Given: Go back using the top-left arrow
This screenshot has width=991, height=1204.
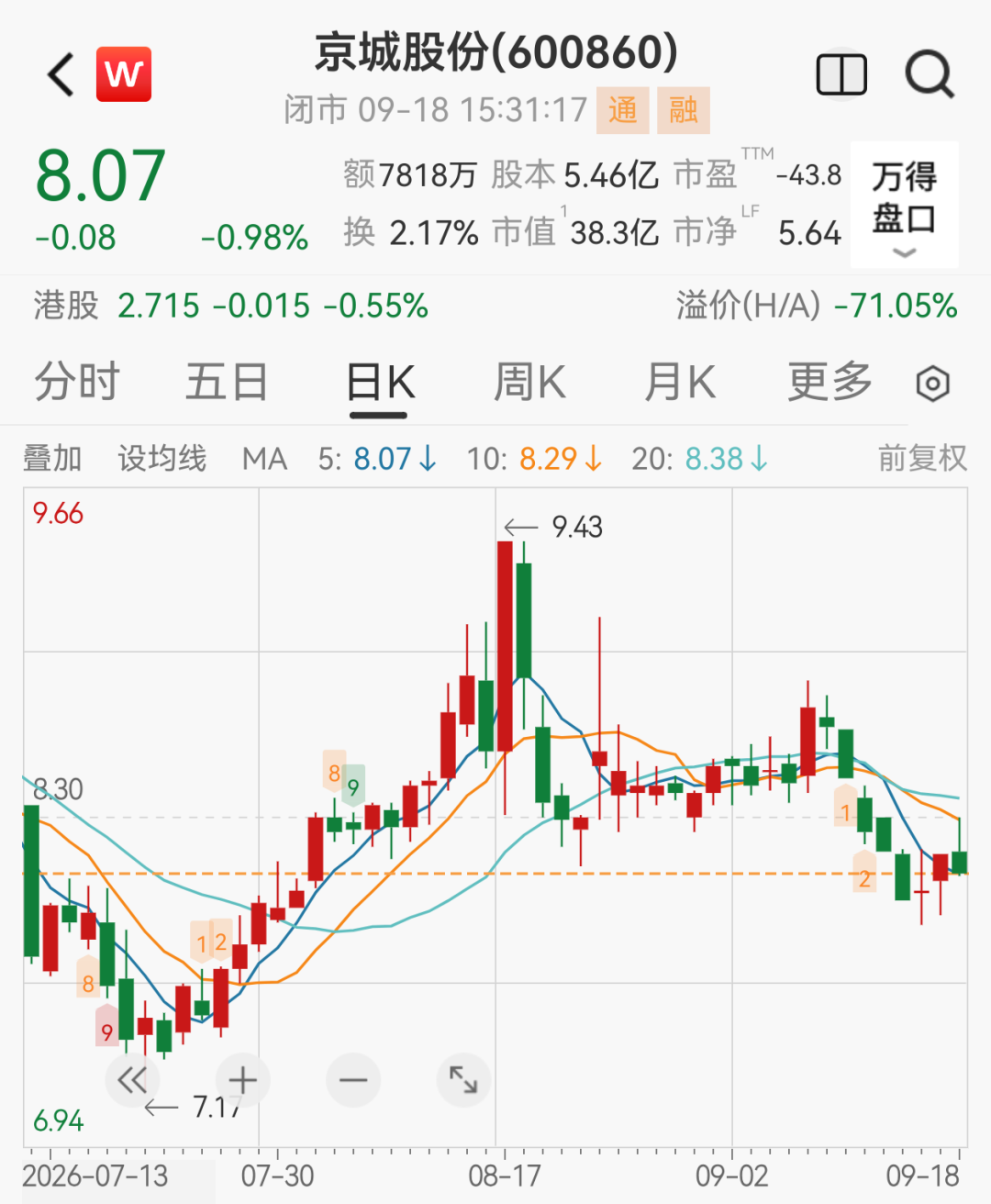Looking at the screenshot, I should [61, 74].
